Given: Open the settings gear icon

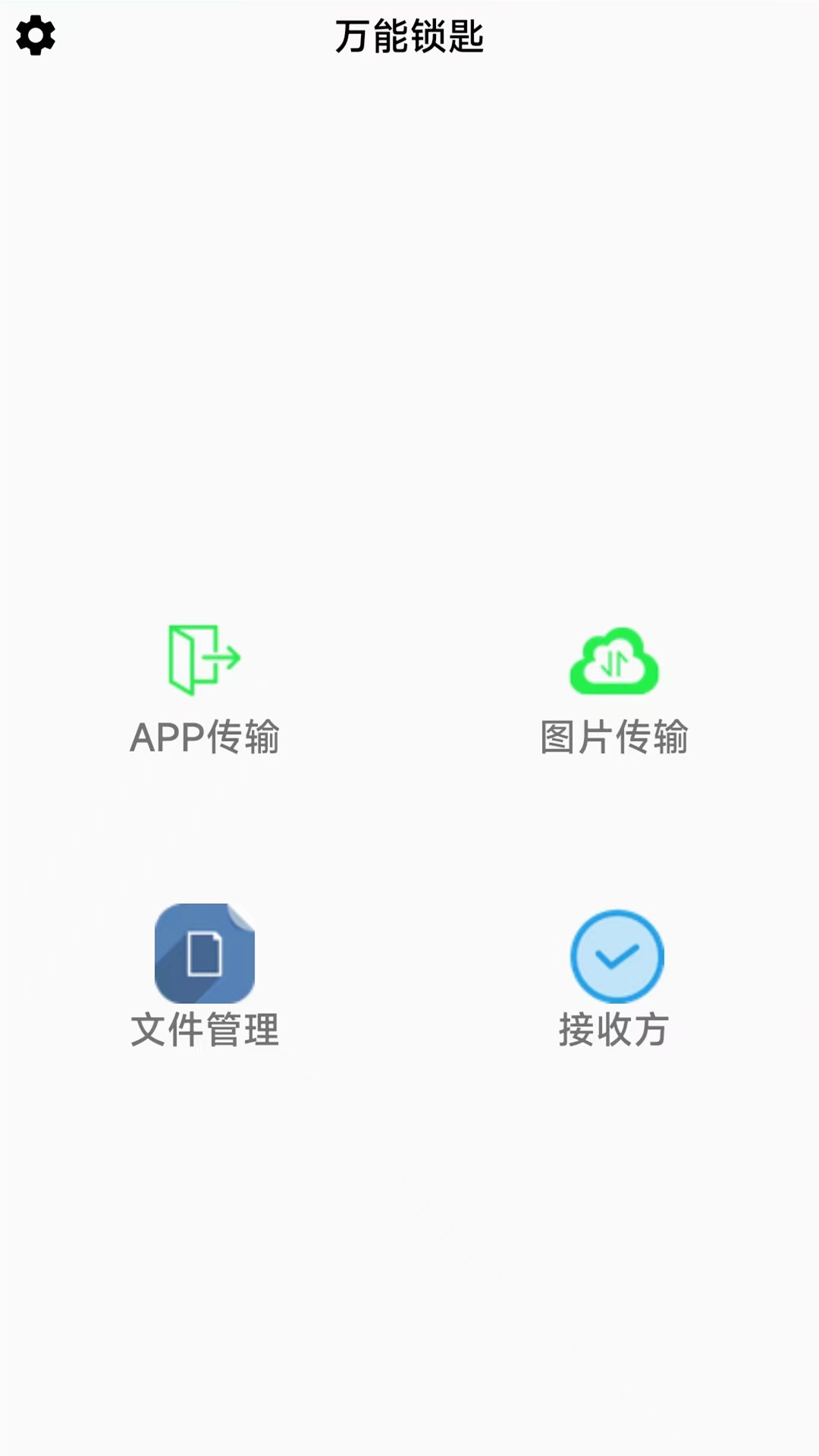Looking at the screenshot, I should coord(36,36).
